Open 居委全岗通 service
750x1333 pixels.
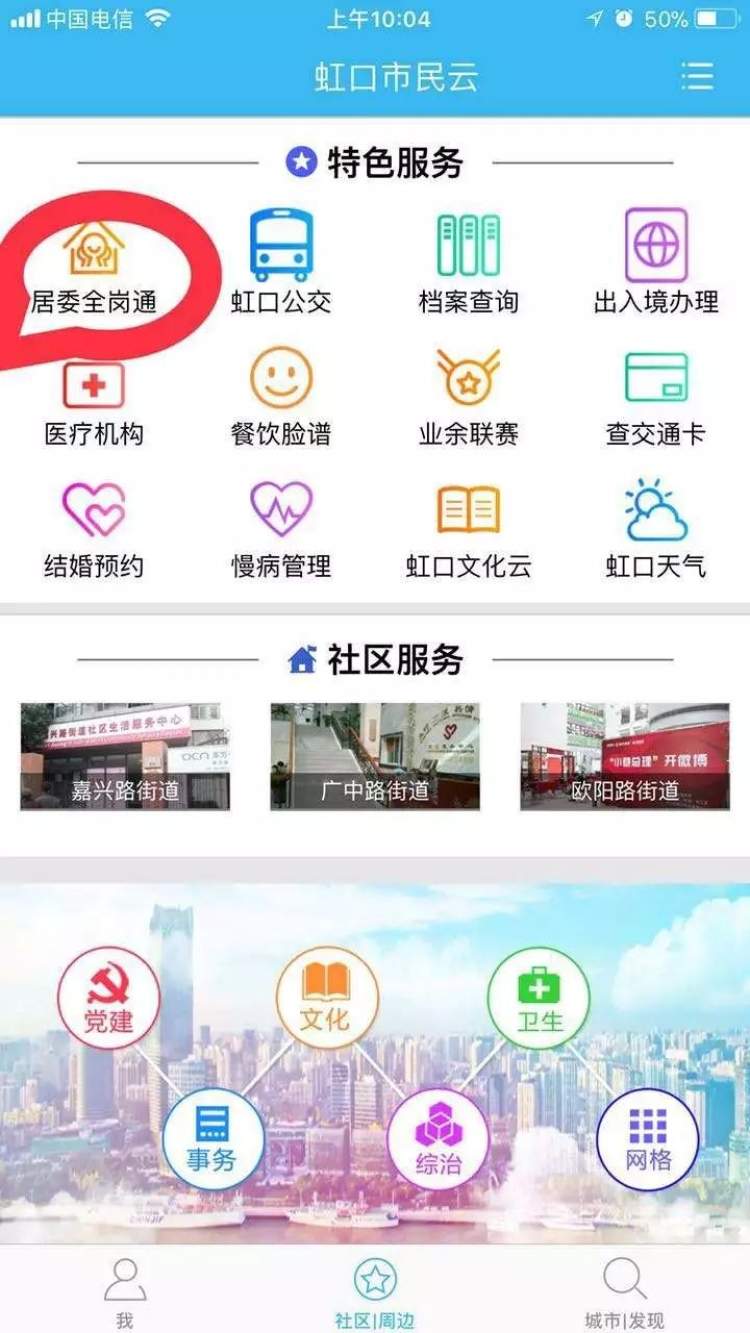(94, 265)
